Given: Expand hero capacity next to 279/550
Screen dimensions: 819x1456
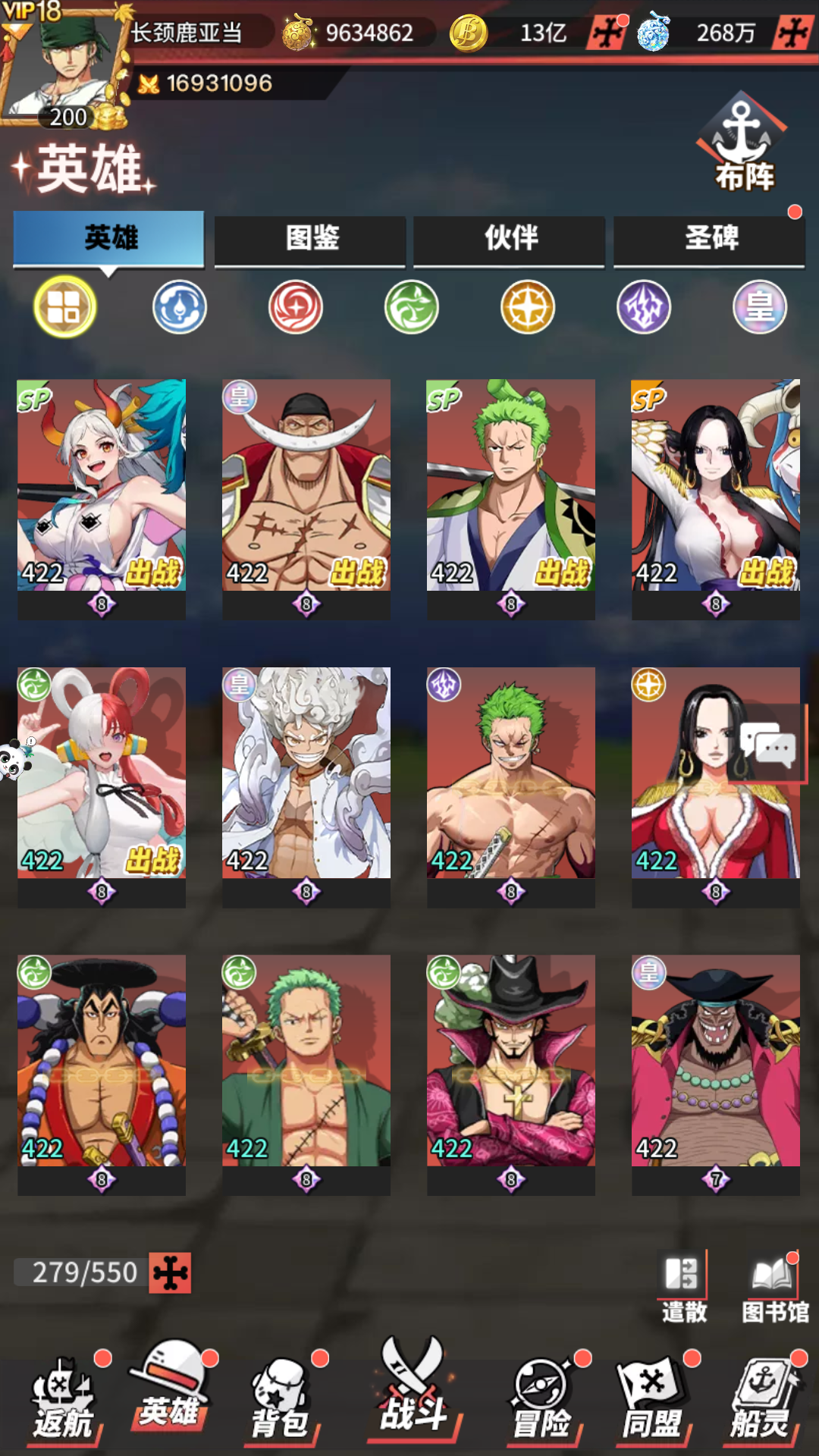Looking at the screenshot, I should tap(170, 1272).
